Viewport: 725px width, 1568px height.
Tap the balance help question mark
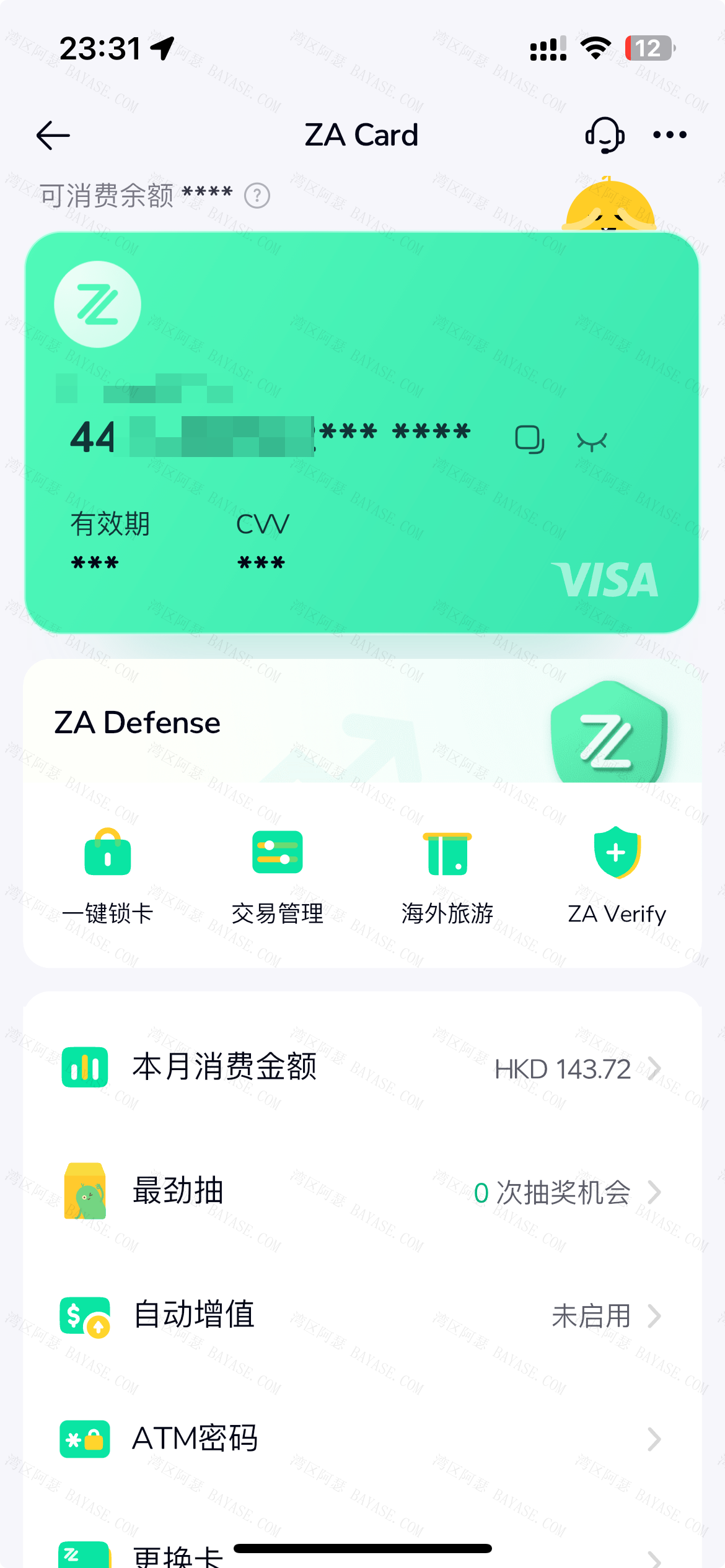click(257, 196)
